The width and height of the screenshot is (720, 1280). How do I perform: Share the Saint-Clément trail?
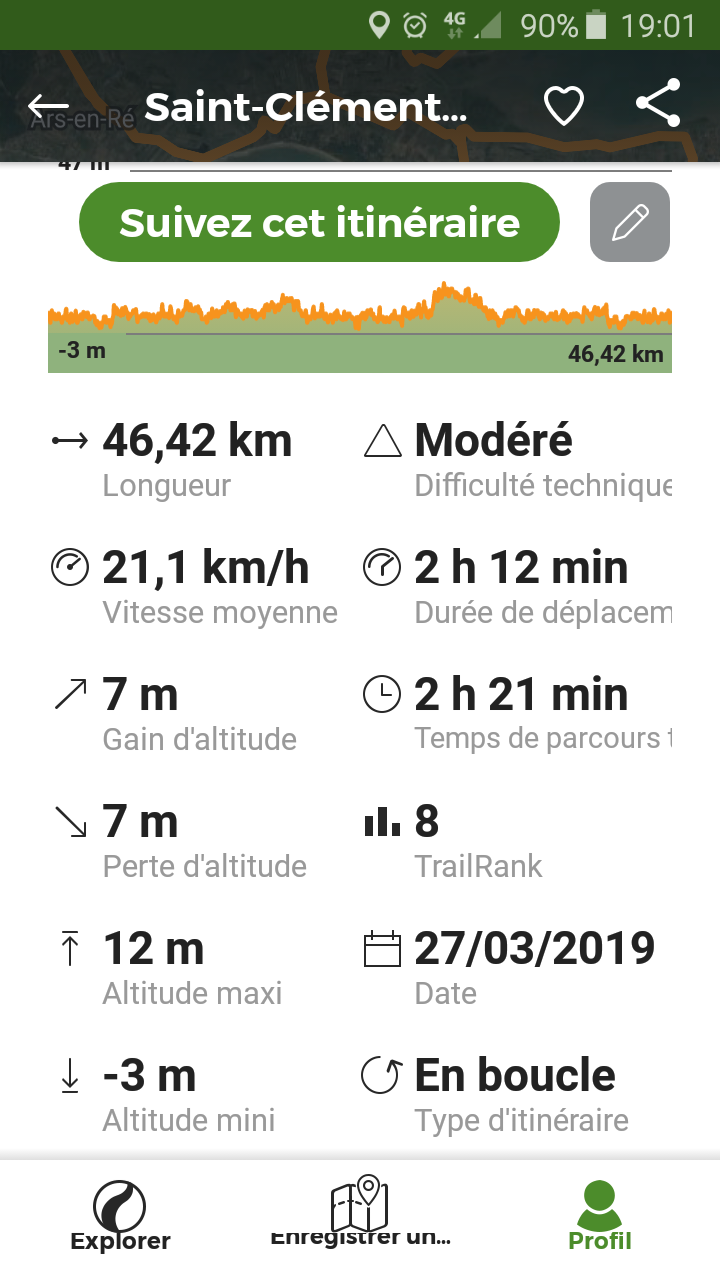point(658,104)
